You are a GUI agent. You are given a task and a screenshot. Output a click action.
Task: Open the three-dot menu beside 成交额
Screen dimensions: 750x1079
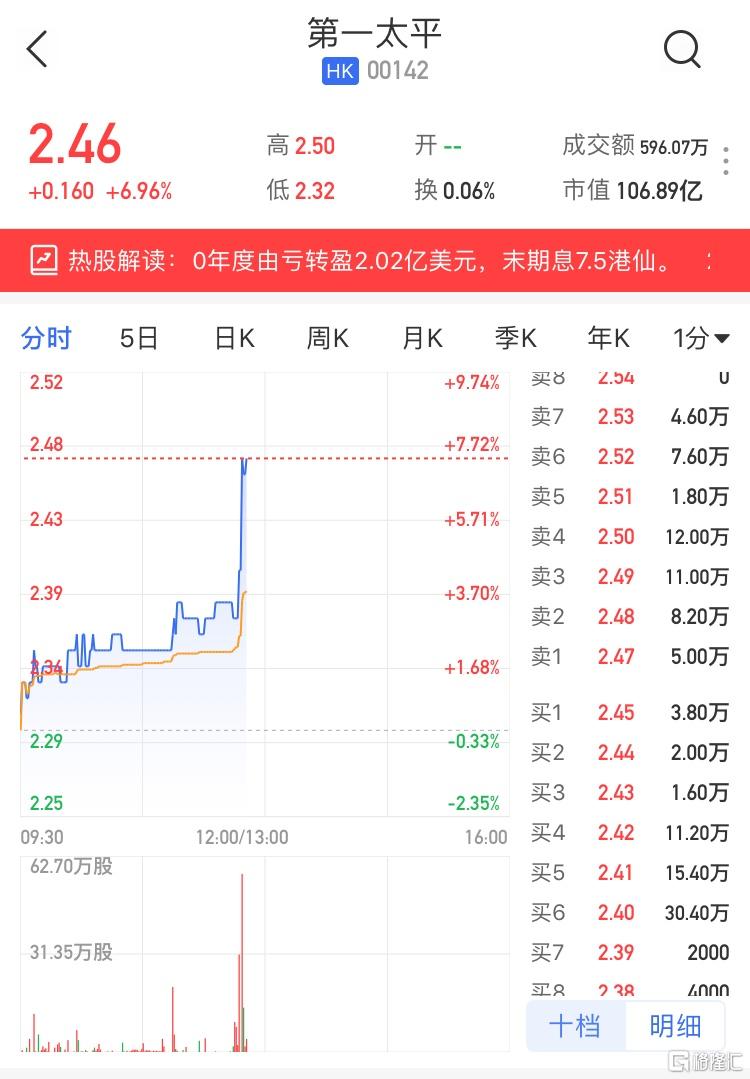click(727, 162)
